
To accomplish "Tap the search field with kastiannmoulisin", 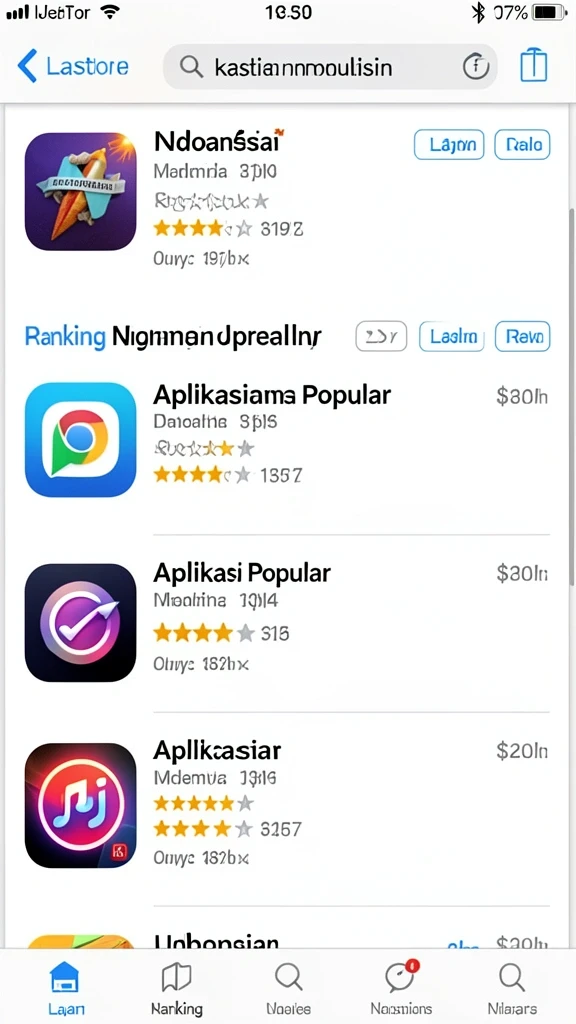I will [330, 67].
